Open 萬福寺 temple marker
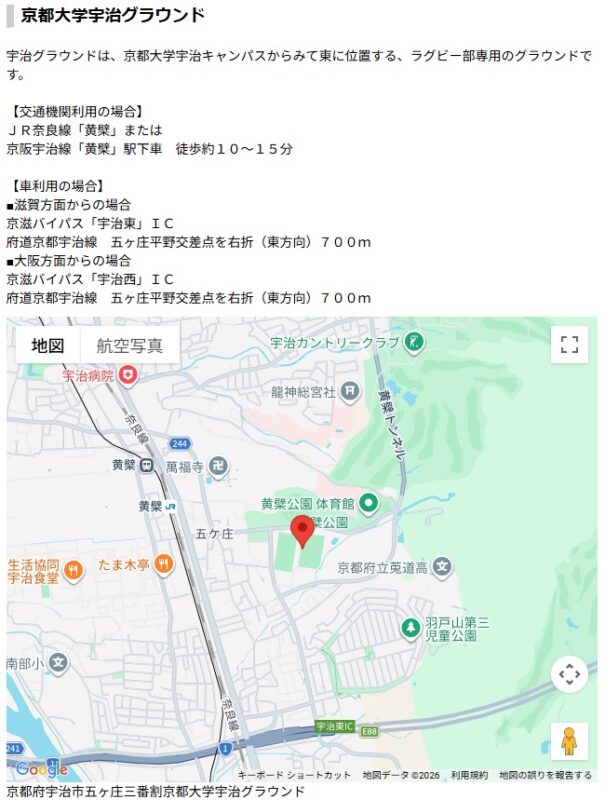Viewport: 605px width, 800px height. coord(218,465)
